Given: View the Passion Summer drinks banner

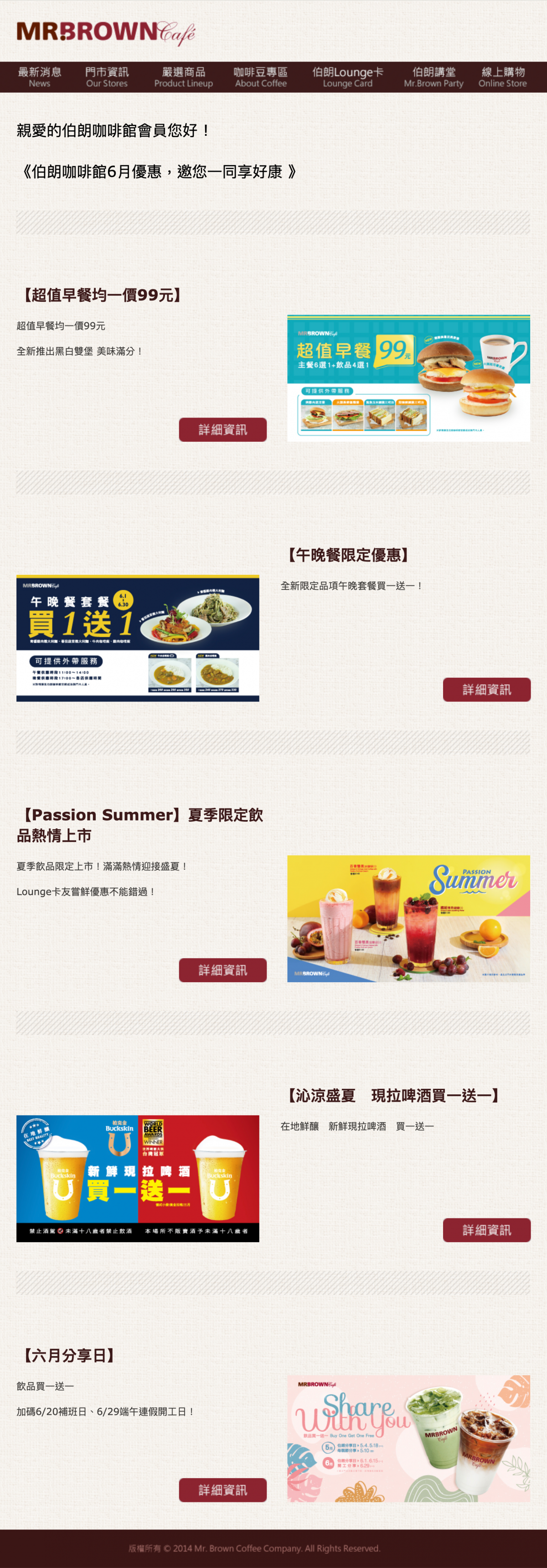Looking at the screenshot, I should click(408, 918).
